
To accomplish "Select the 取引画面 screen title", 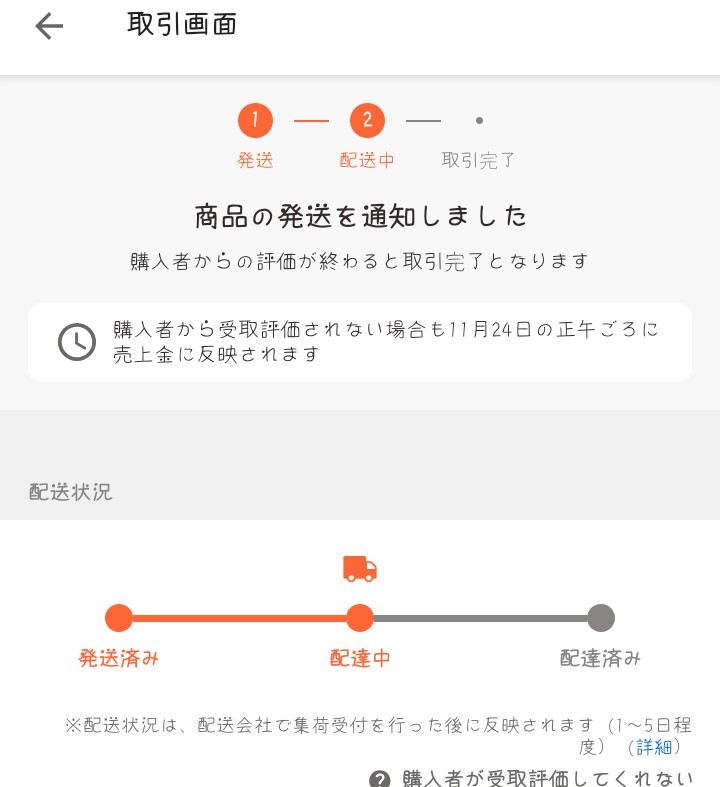I will pos(180,24).
